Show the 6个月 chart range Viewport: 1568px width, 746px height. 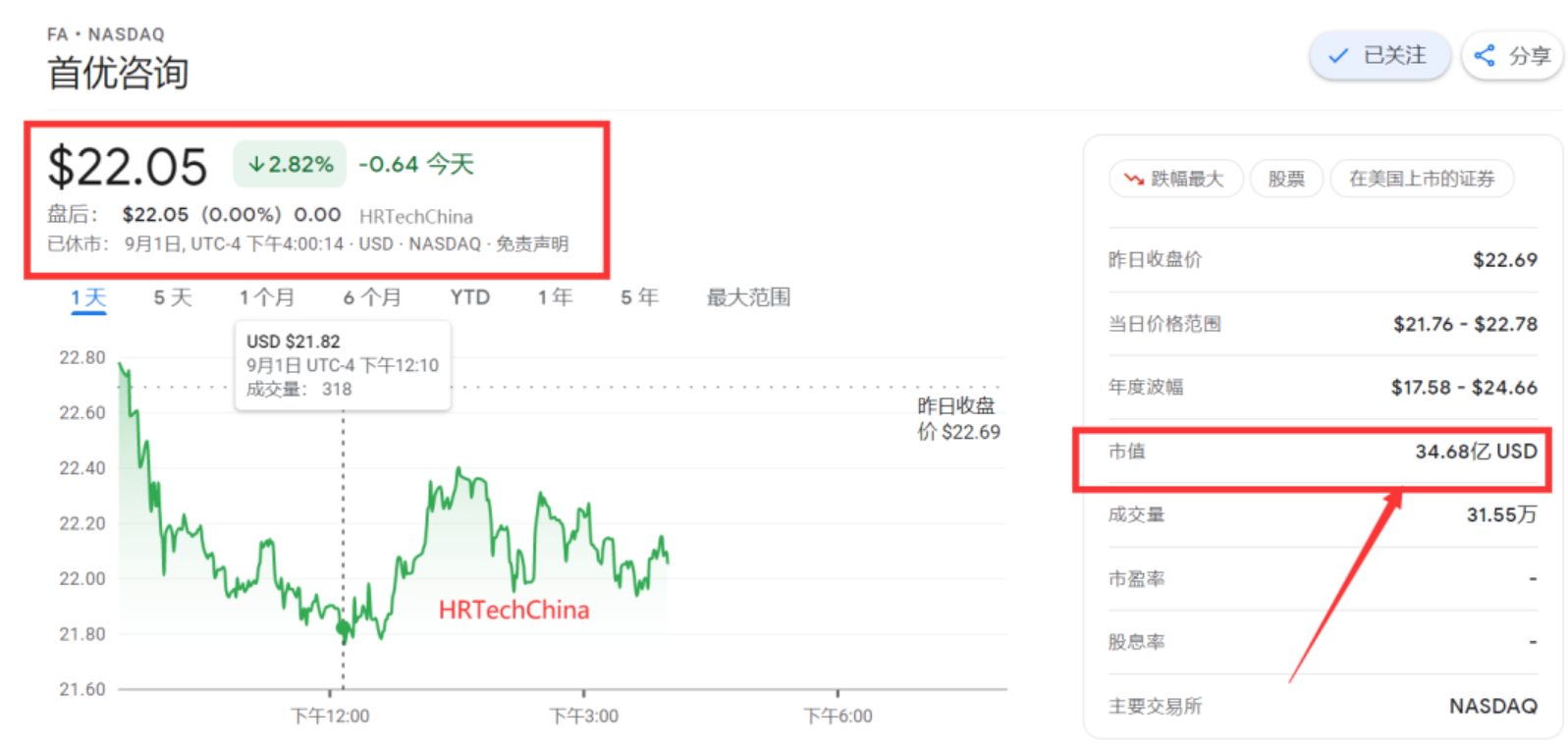[372, 297]
